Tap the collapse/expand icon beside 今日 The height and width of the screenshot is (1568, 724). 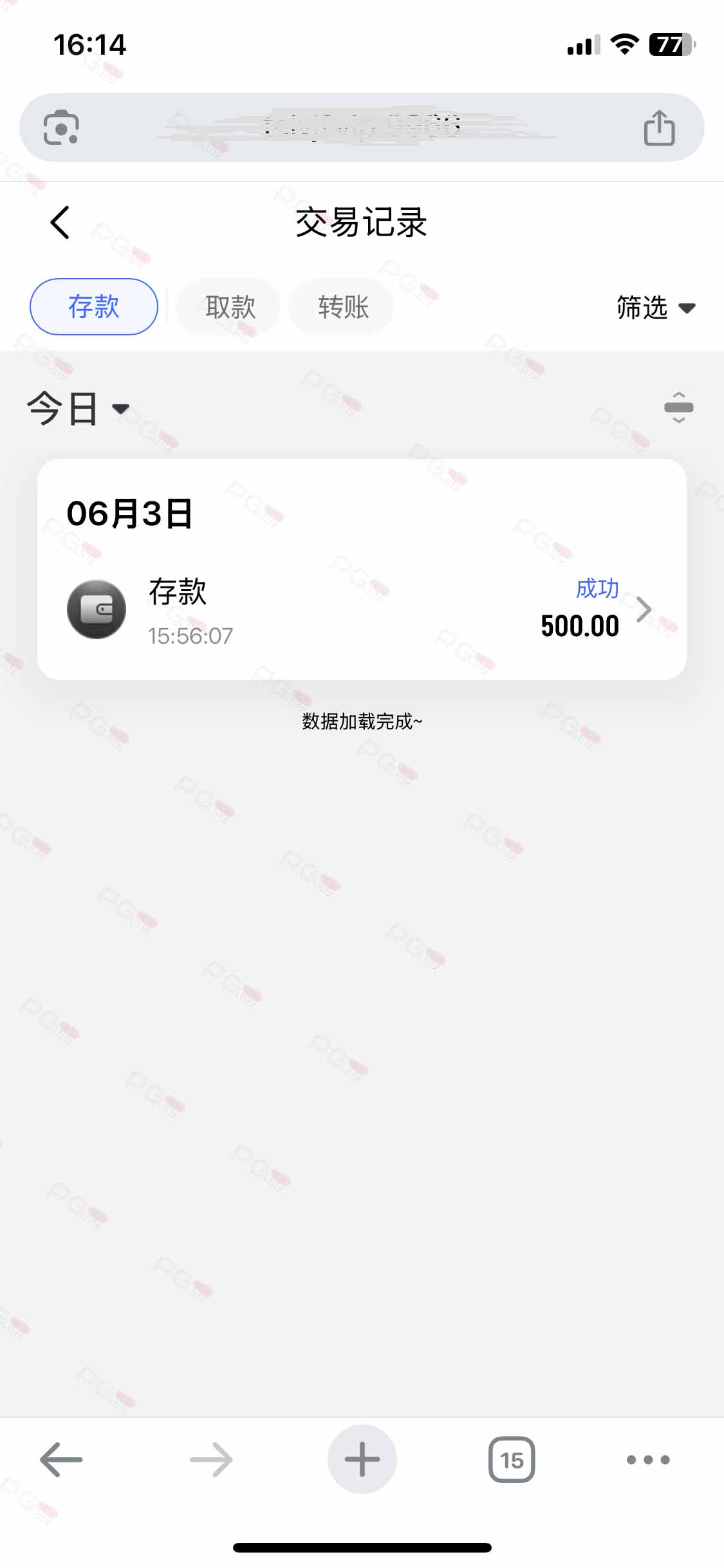click(678, 407)
